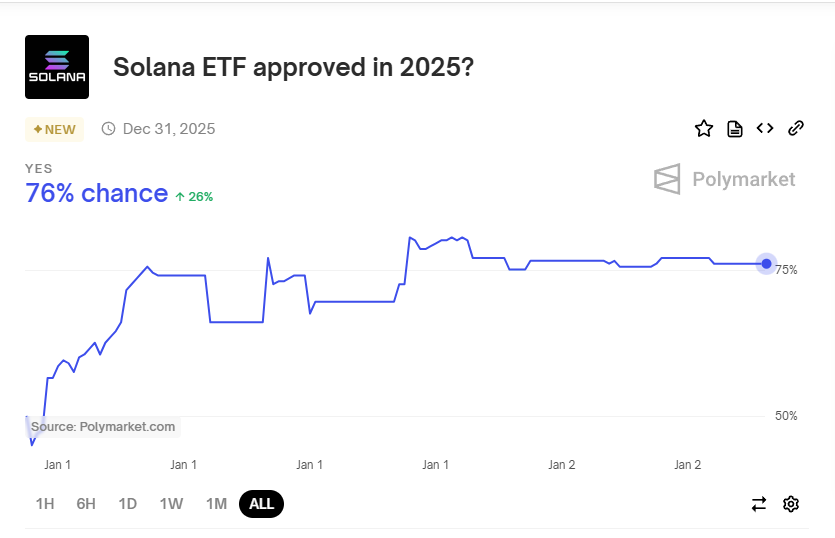Copy the market link
This screenshot has width=835, height=538.
tap(796, 128)
